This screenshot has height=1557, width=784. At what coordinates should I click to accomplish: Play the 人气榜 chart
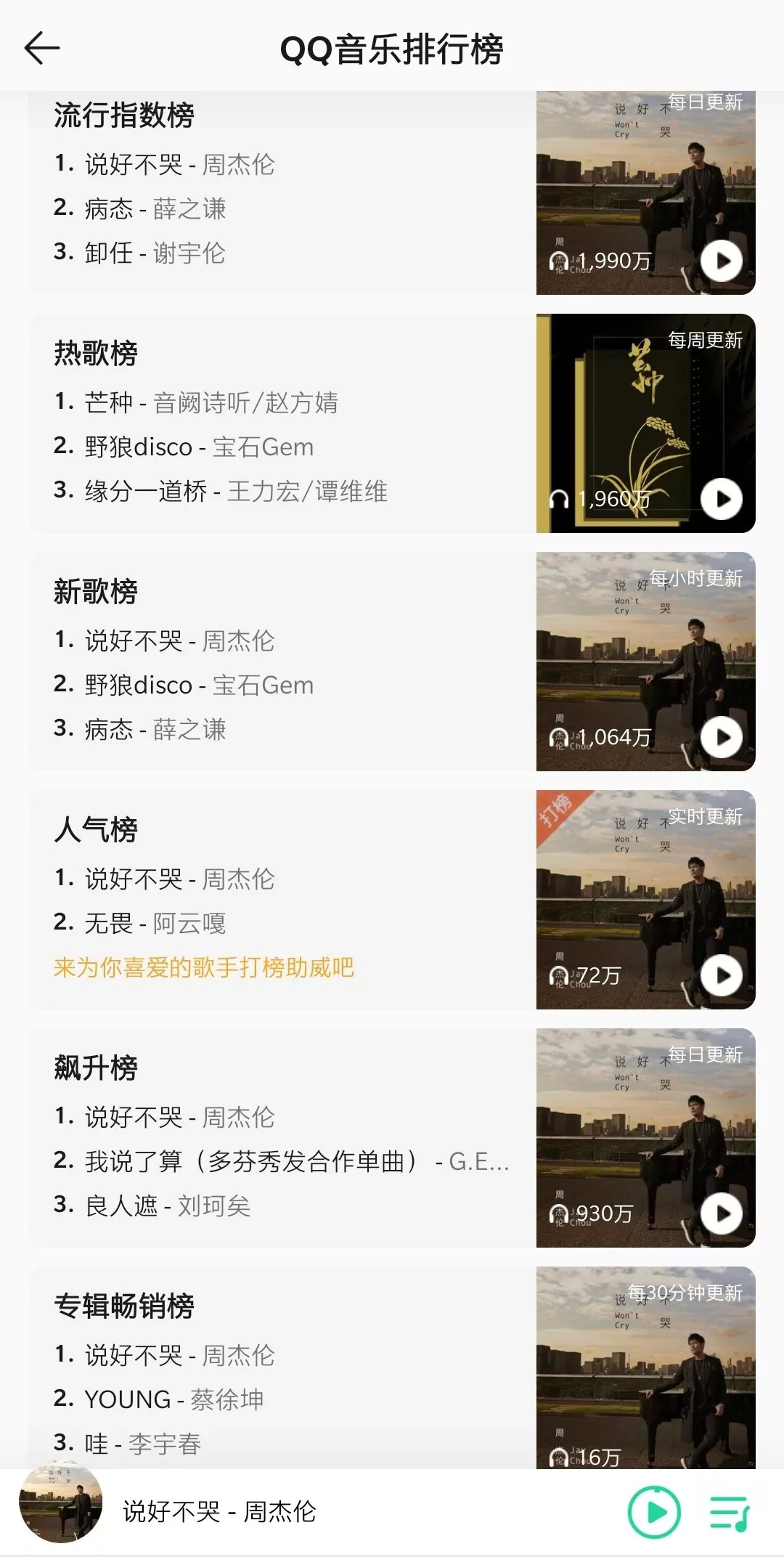click(x=721, y=975)
